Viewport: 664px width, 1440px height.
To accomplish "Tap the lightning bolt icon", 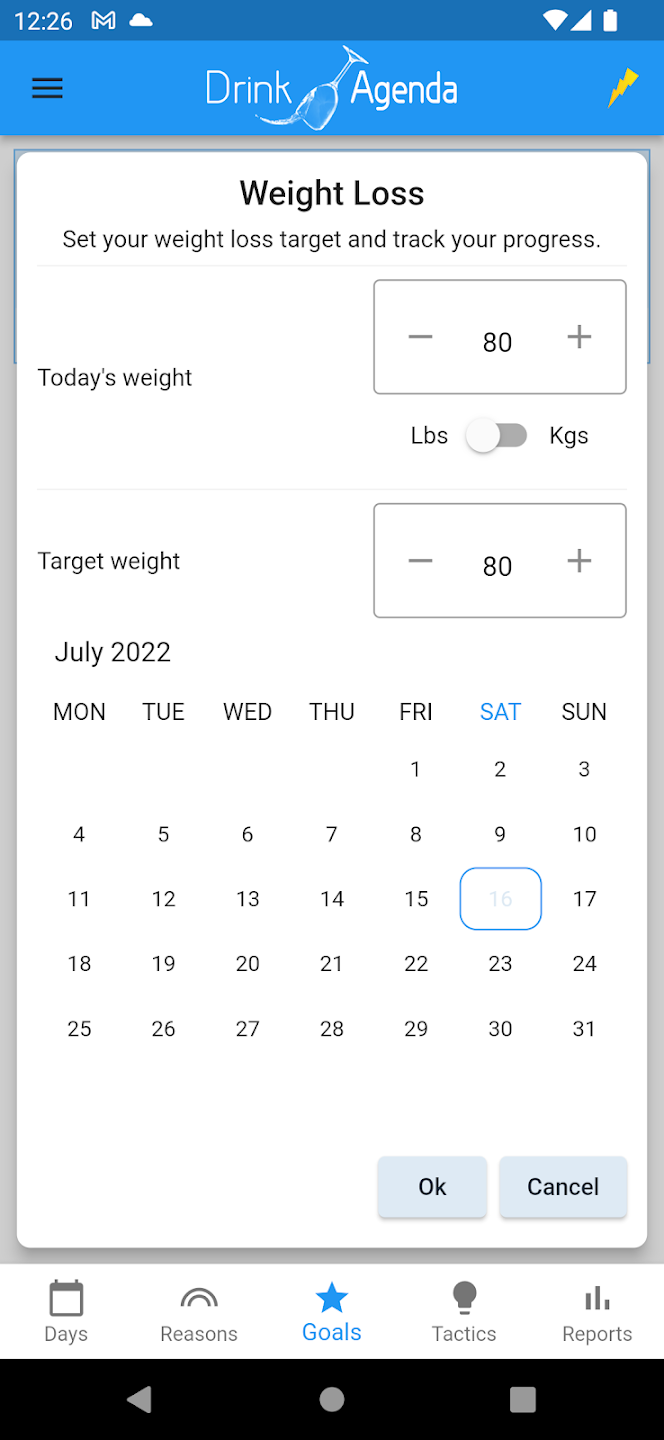I will [622, 88].
